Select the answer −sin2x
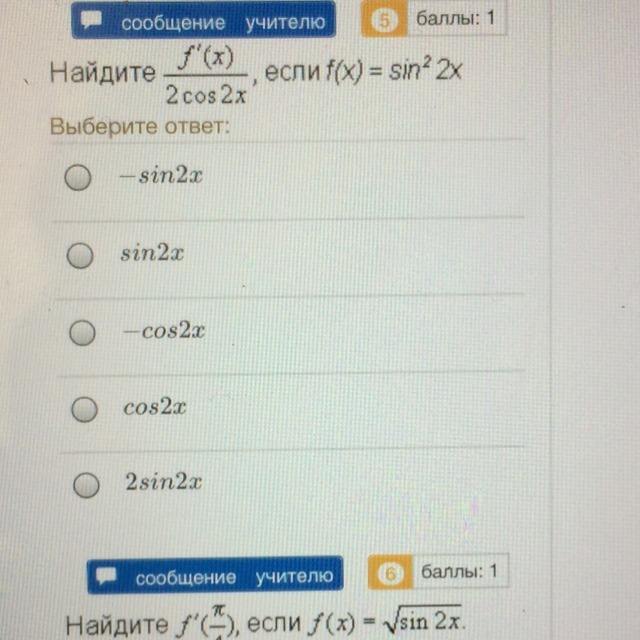Image resolution: width=640 pixels, height=640 pixels. coord(79,178)
